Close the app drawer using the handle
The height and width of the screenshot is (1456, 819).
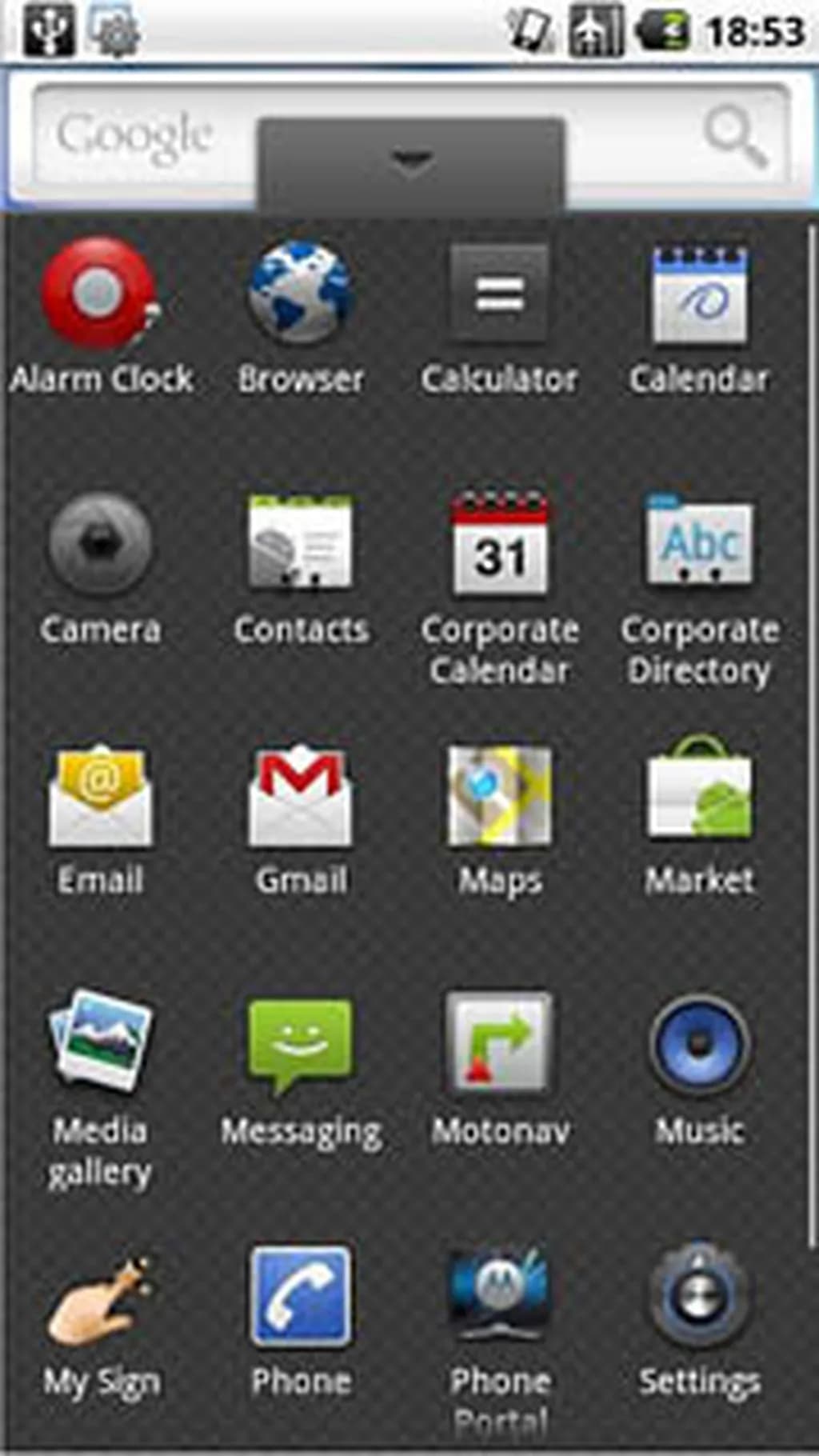tap(411, 162)
